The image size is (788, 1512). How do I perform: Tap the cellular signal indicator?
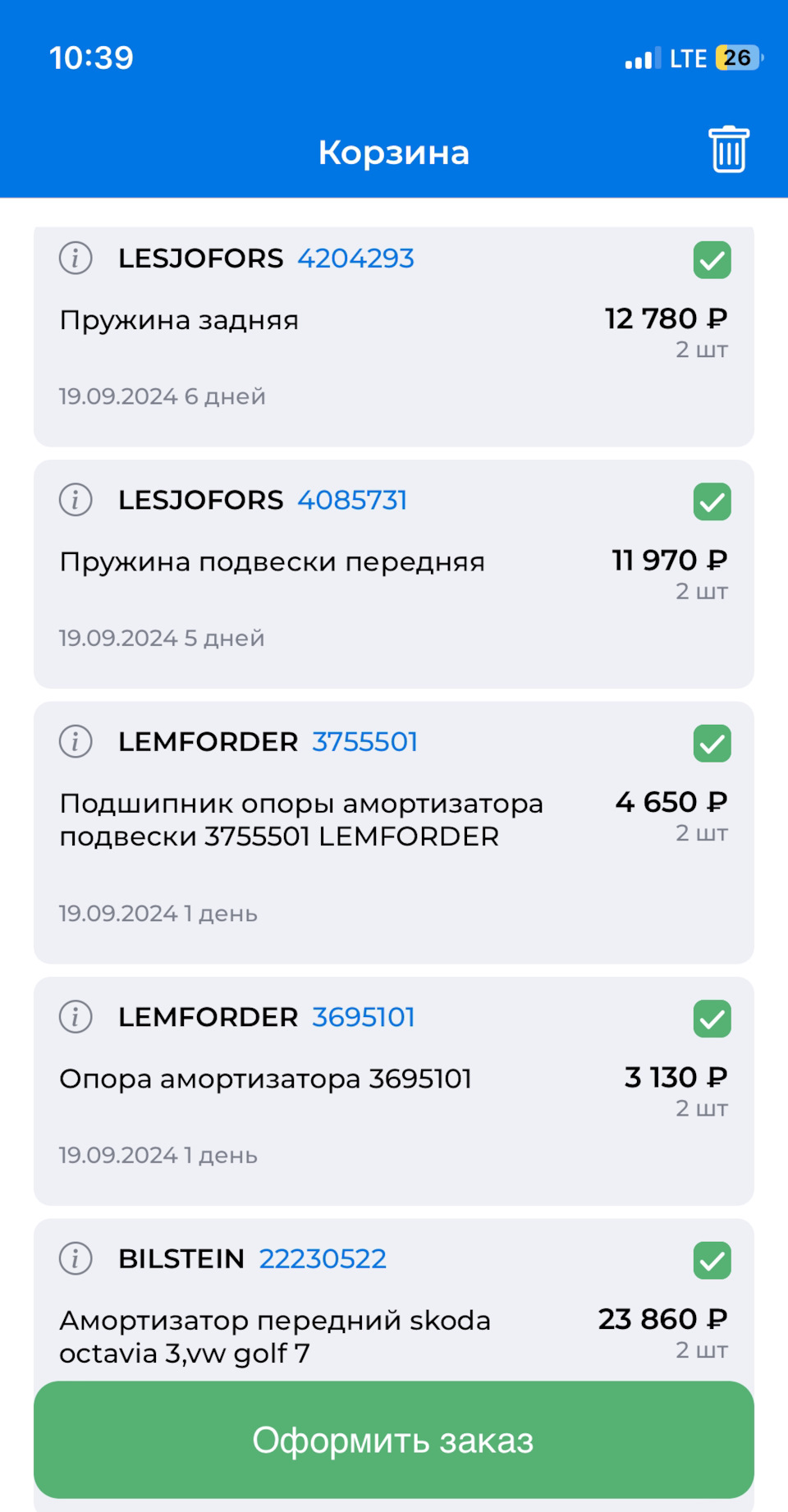coord(641,57)
